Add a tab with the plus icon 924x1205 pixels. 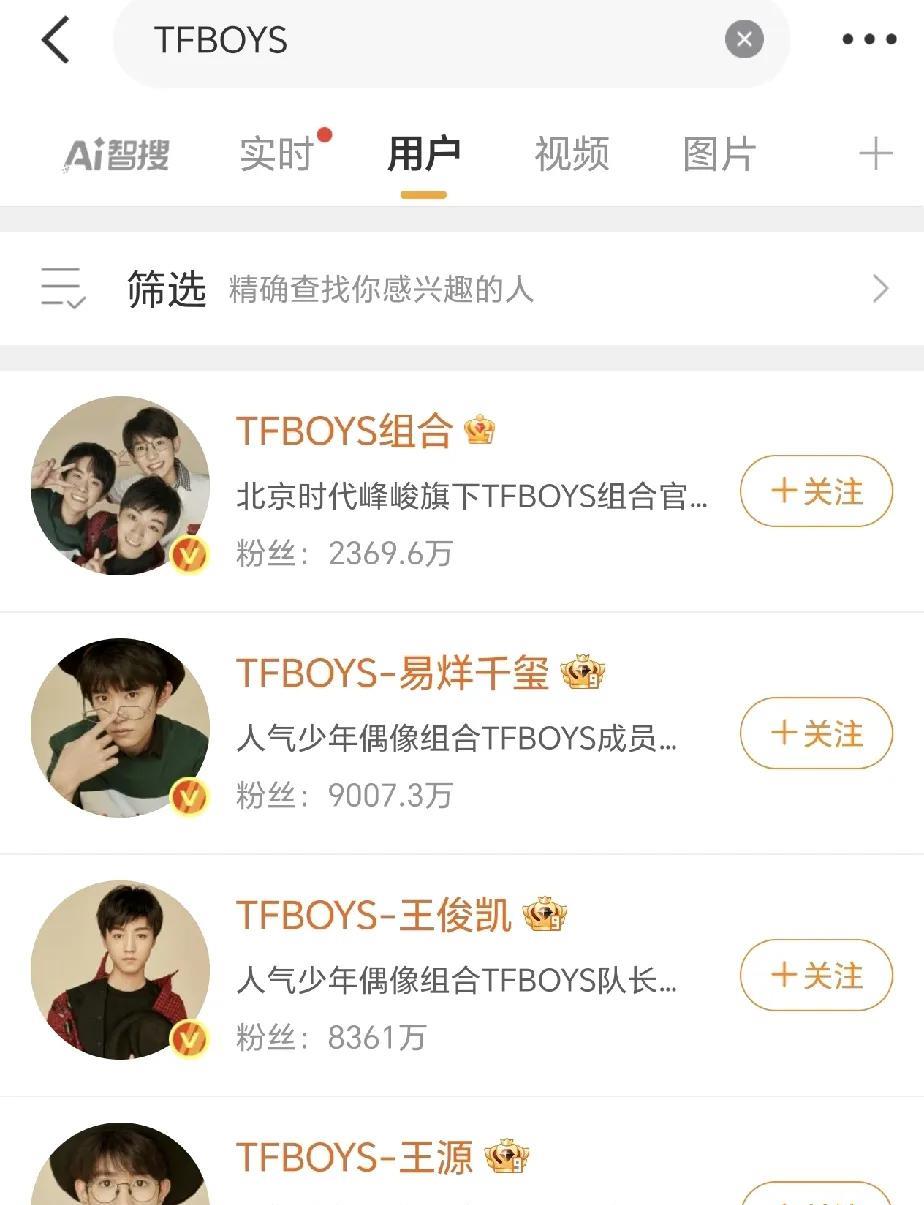click(x=875, y=154)
